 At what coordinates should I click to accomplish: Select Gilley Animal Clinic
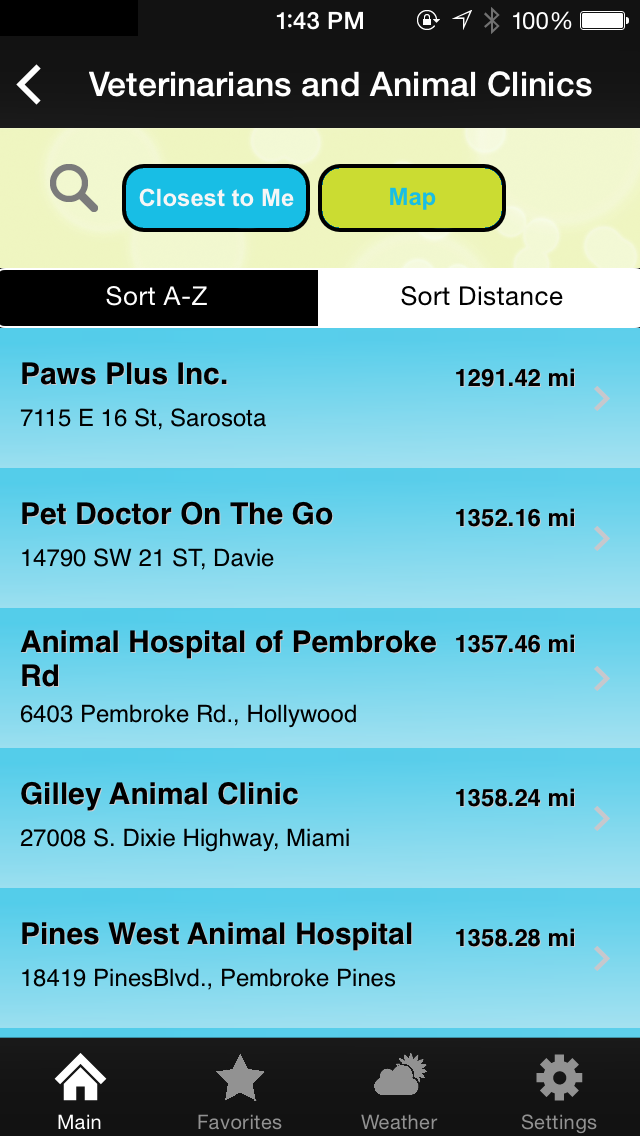[x=320, y=817]
